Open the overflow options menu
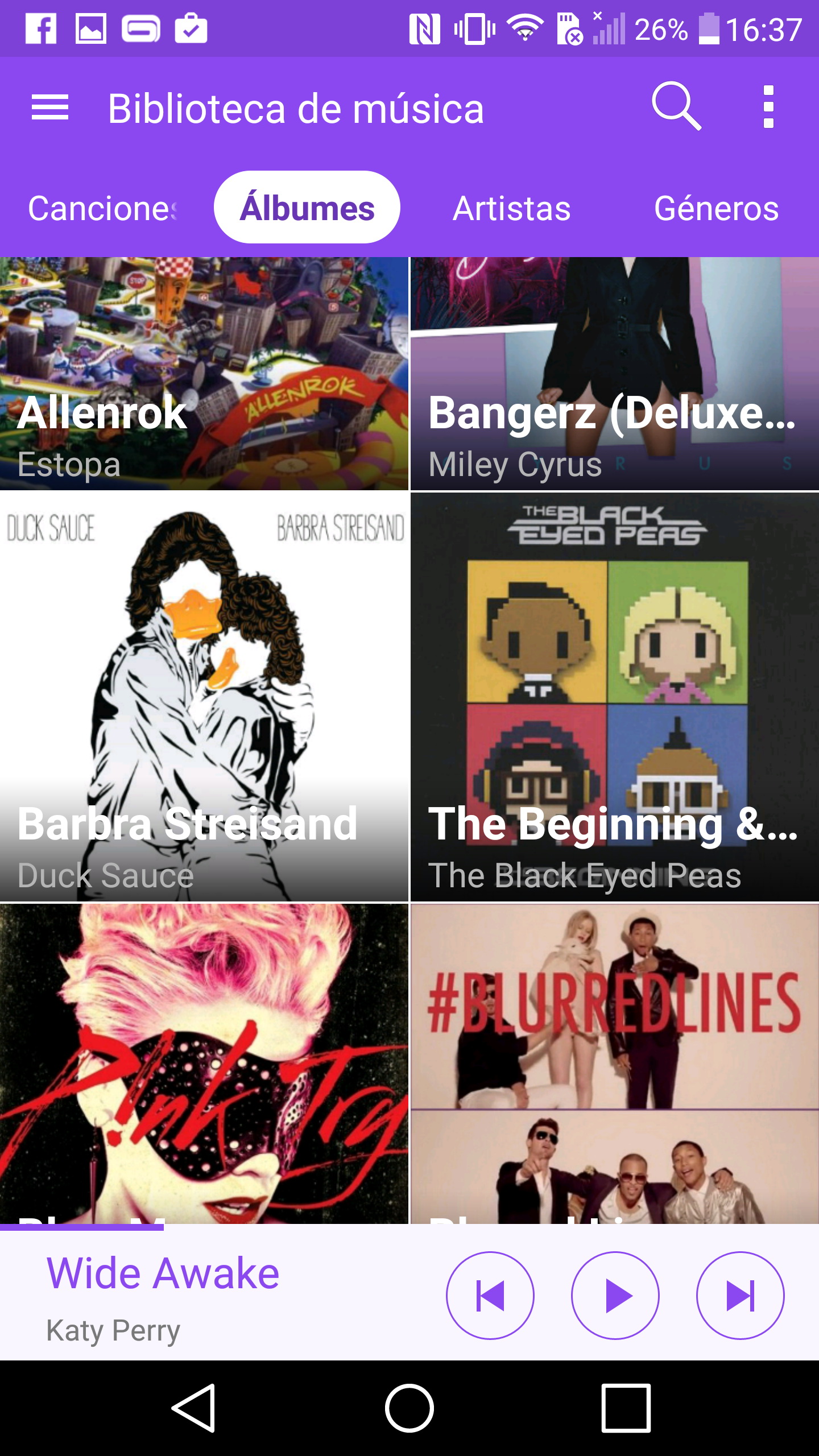Image resolution: width=819 pixels, height=1456 pixels. [768, 107]
